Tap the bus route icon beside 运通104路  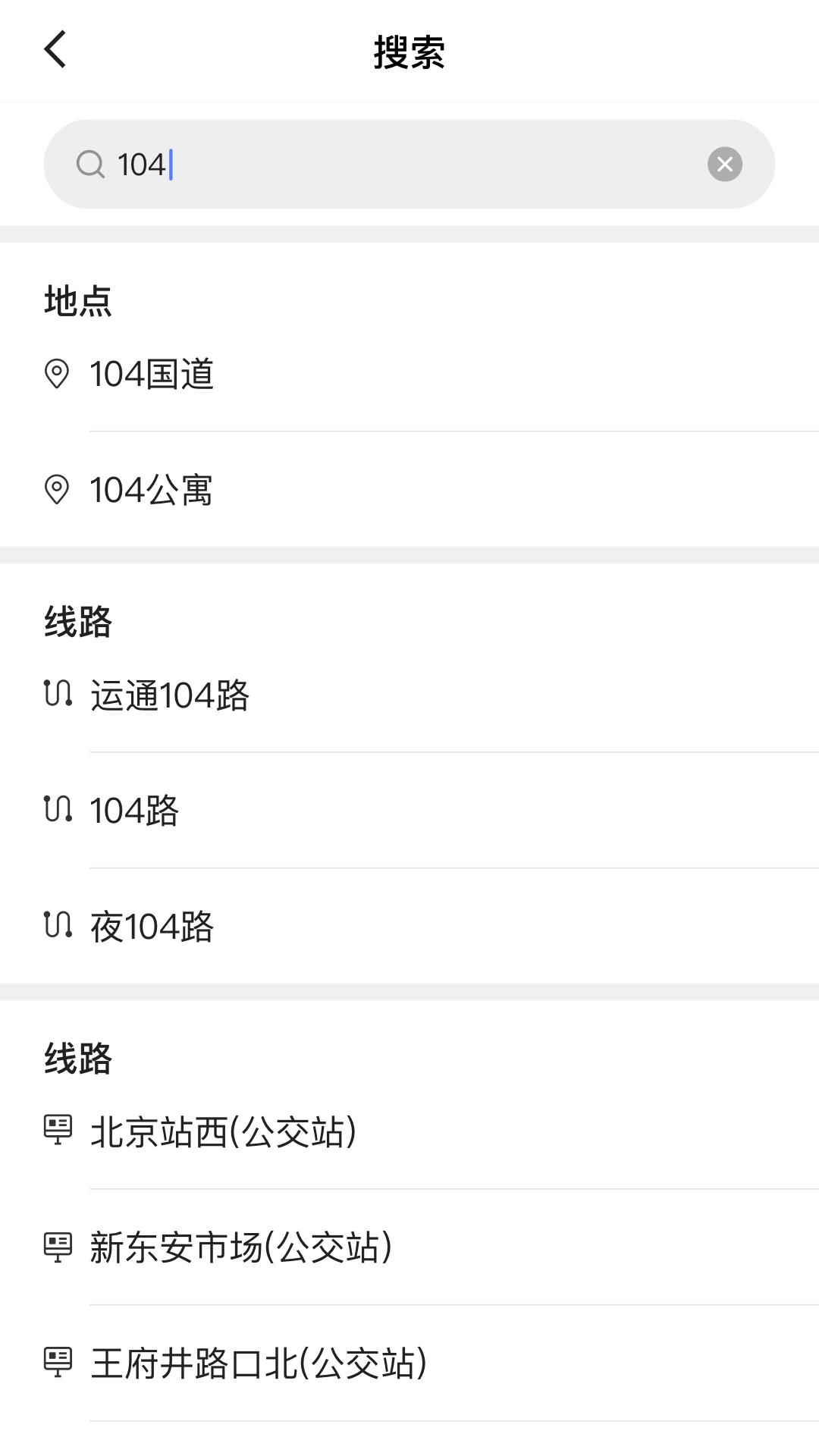tap(58, 695)
